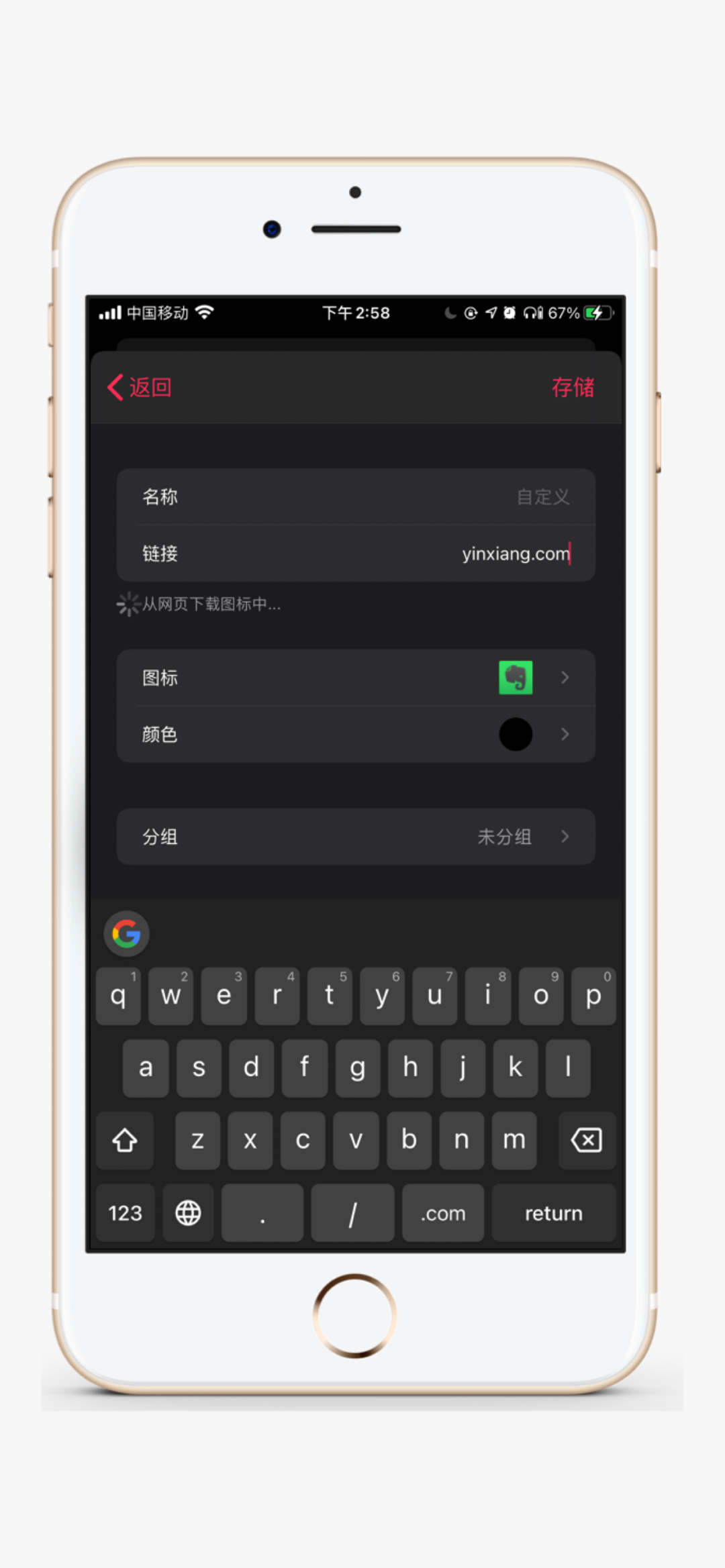Tap the Google button above the keyboard
The height and width of the screenshot is (1568, 725).
(127, 933)
